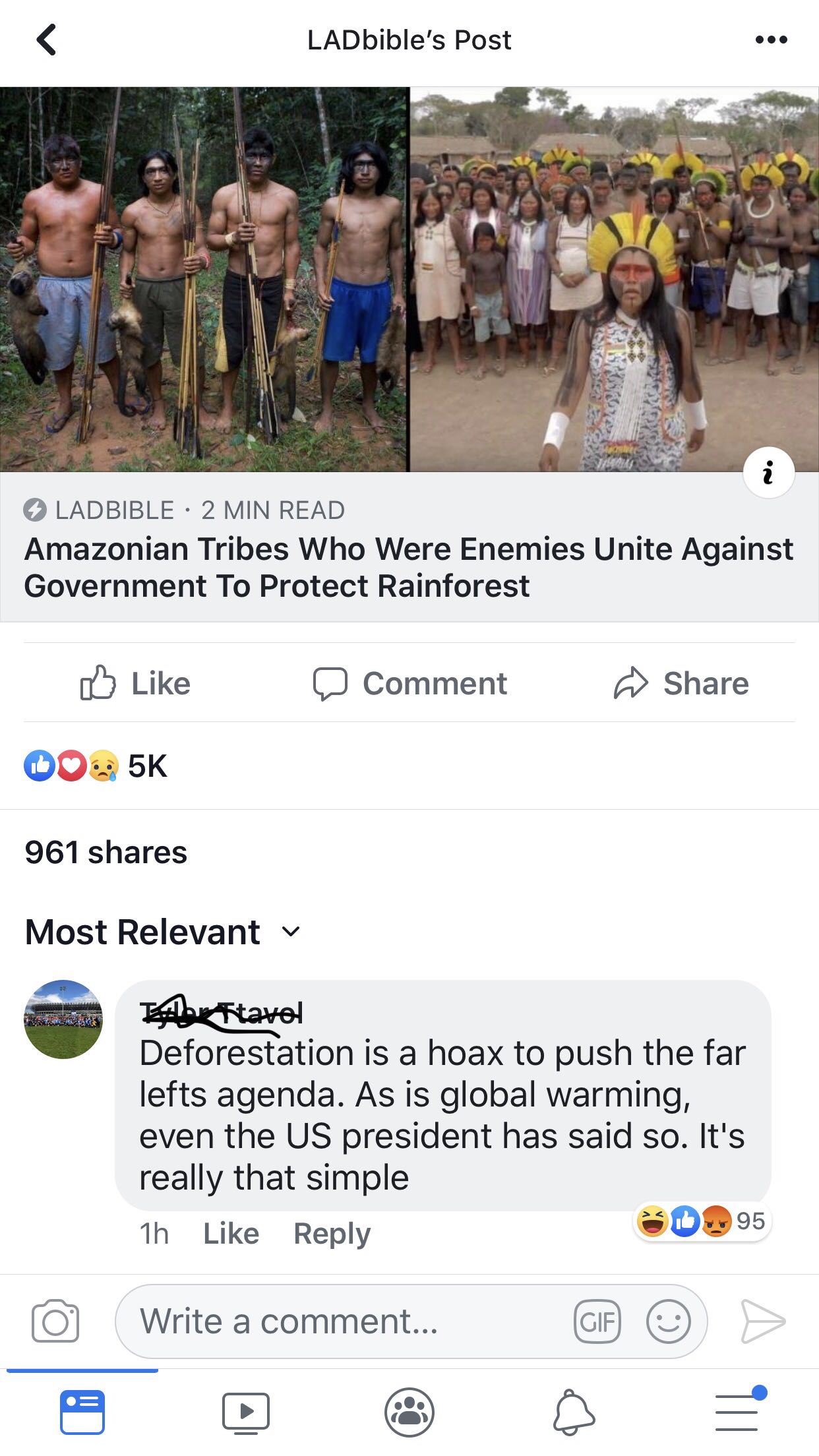819x1456 pixels.
Task: Open the emoji picker in comment box
Action: click(668, 1321)
